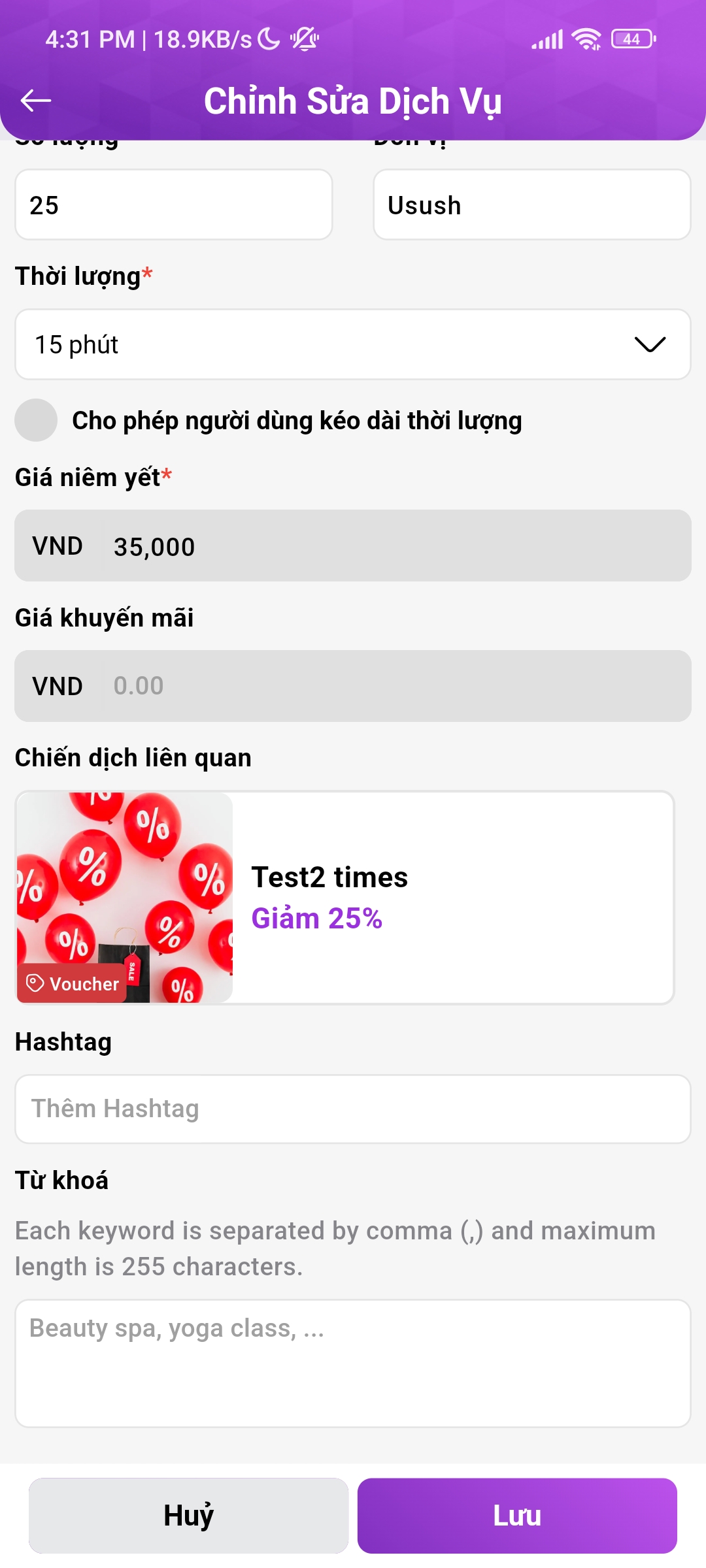
Task: Tap the Từ khoá keyword text box
Action: [353, 1363]
